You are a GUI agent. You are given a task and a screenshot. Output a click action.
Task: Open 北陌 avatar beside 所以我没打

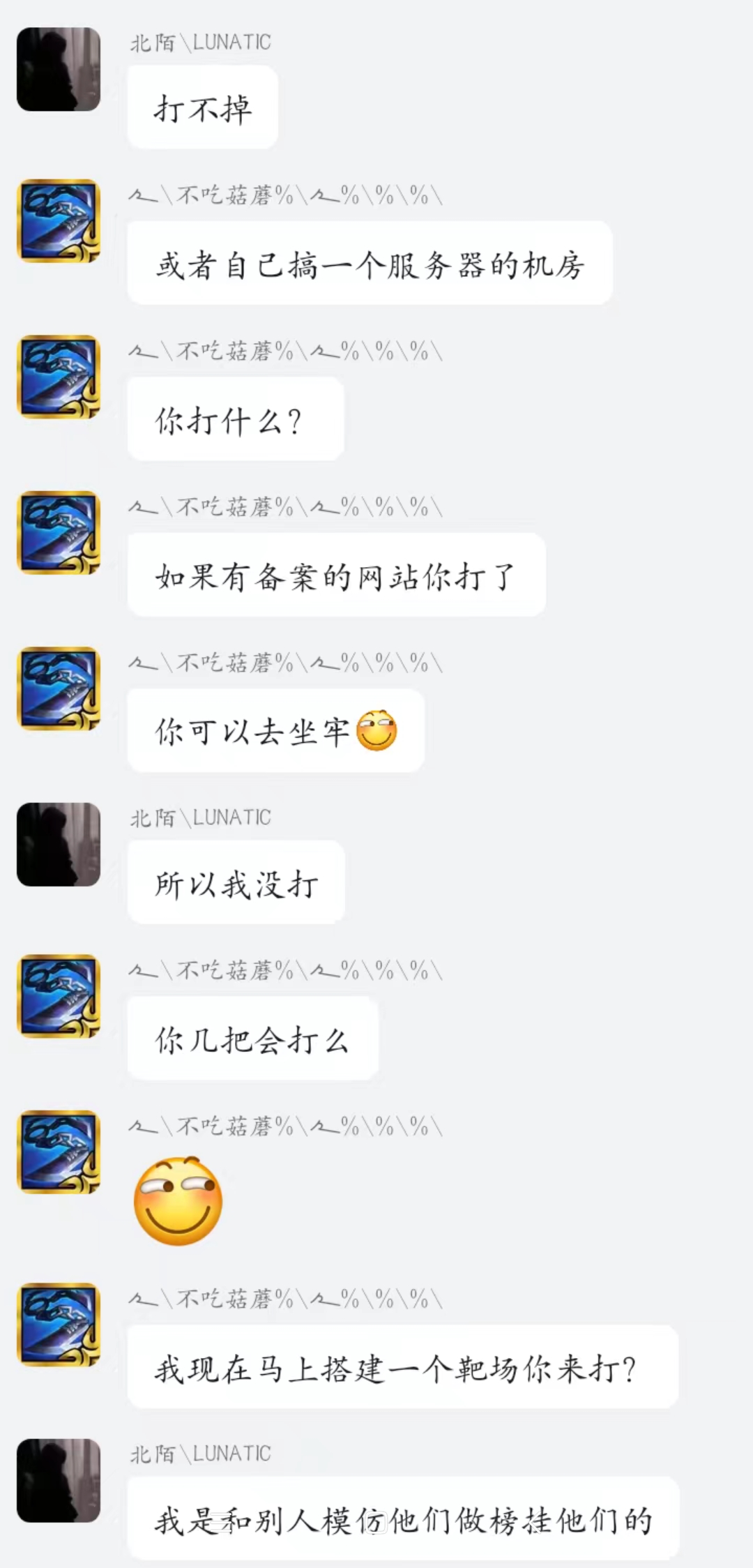(59, 844)
